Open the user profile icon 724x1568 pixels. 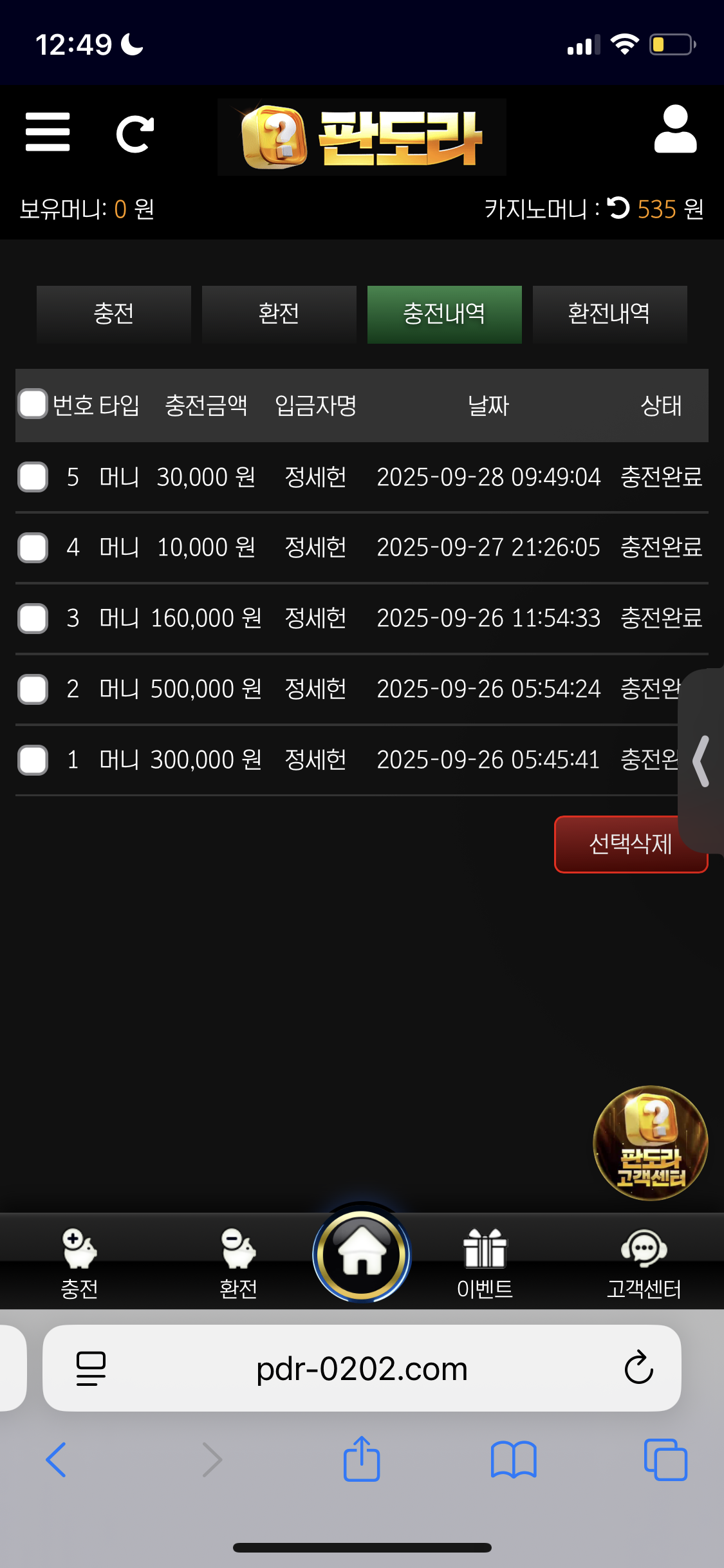pyautogui.click(x=675, y=130)
